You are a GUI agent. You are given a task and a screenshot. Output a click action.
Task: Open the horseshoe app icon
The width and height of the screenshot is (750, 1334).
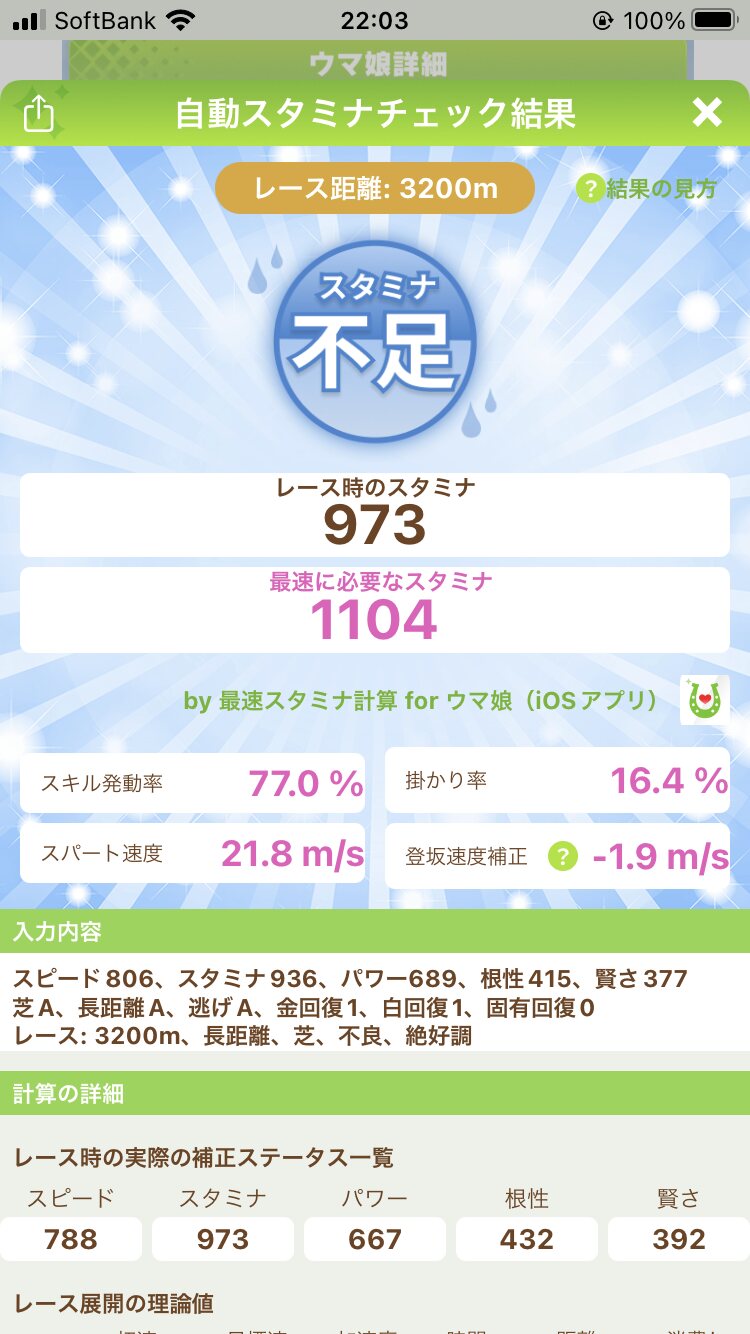[704, 700]
